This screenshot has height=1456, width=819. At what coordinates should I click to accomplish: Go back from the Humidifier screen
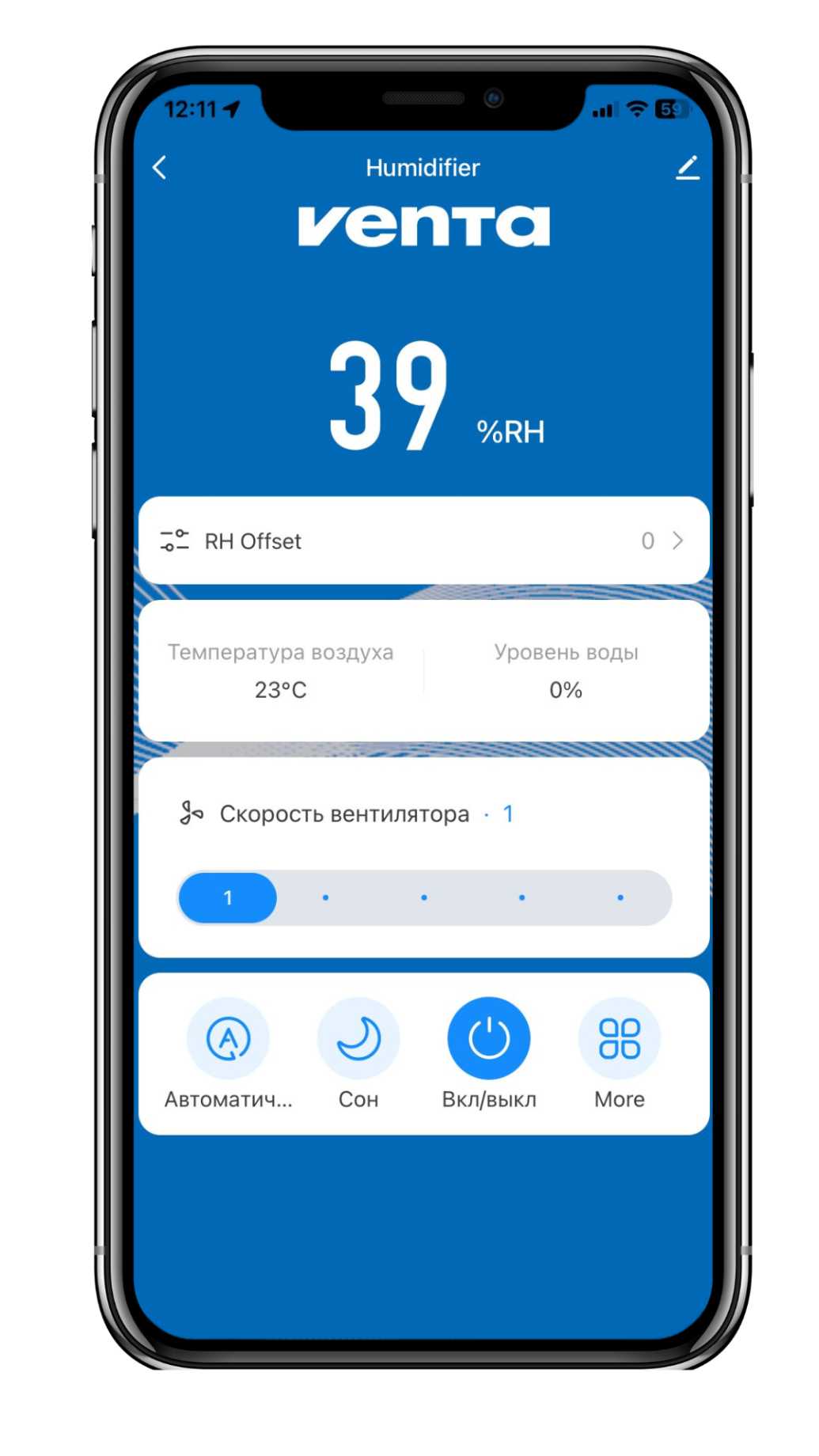(160, 168)
